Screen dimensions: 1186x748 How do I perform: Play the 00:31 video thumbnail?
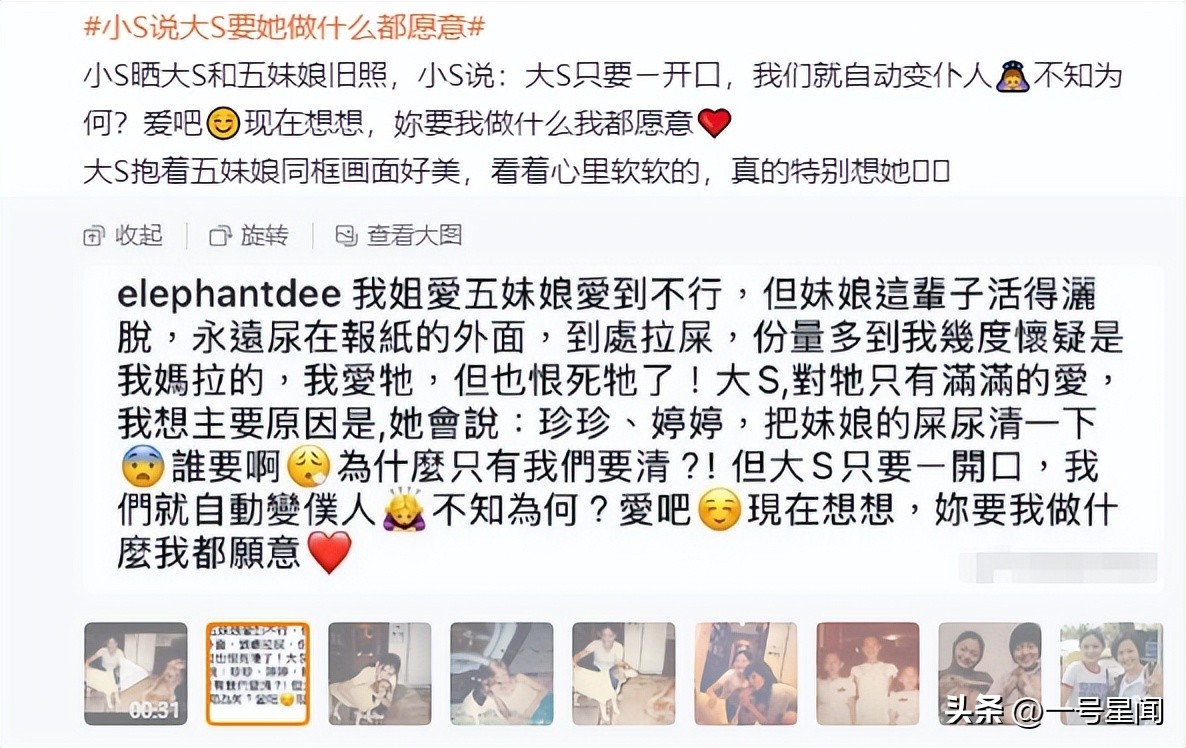(135, 673)
